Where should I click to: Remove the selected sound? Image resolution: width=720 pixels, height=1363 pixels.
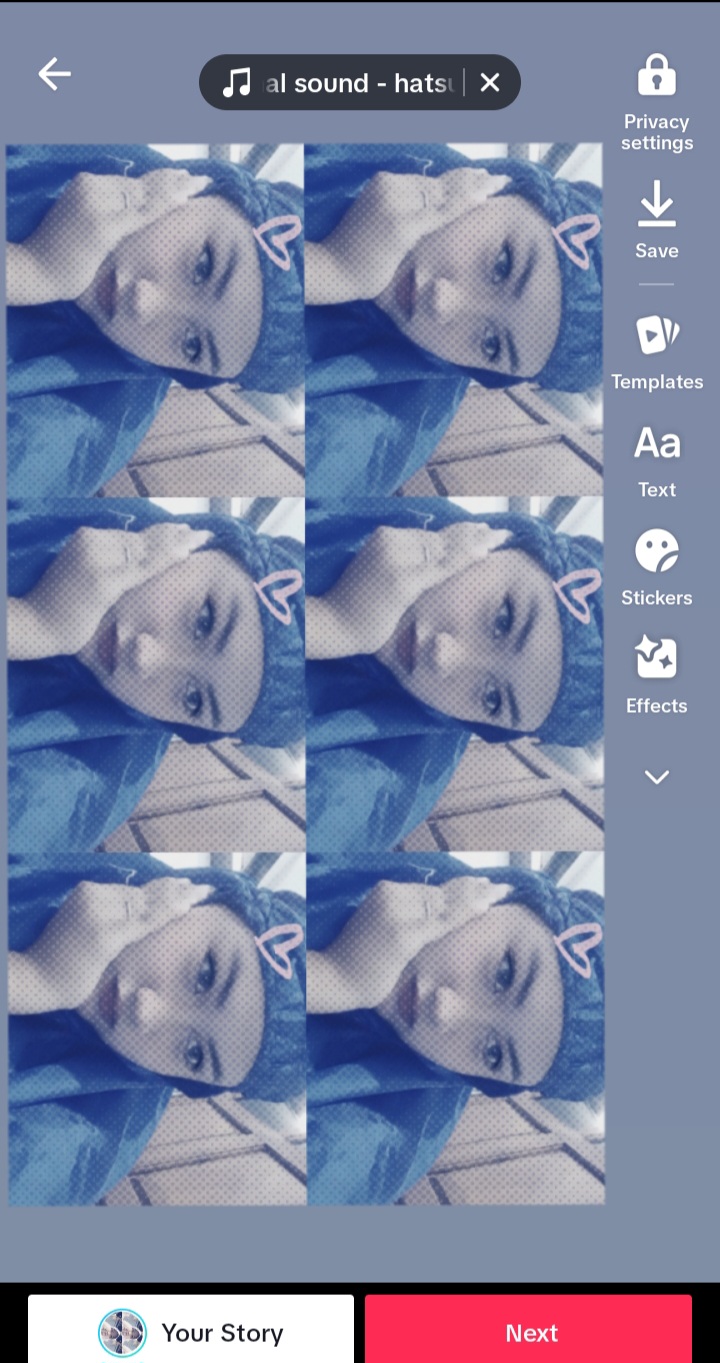(490, 83)
